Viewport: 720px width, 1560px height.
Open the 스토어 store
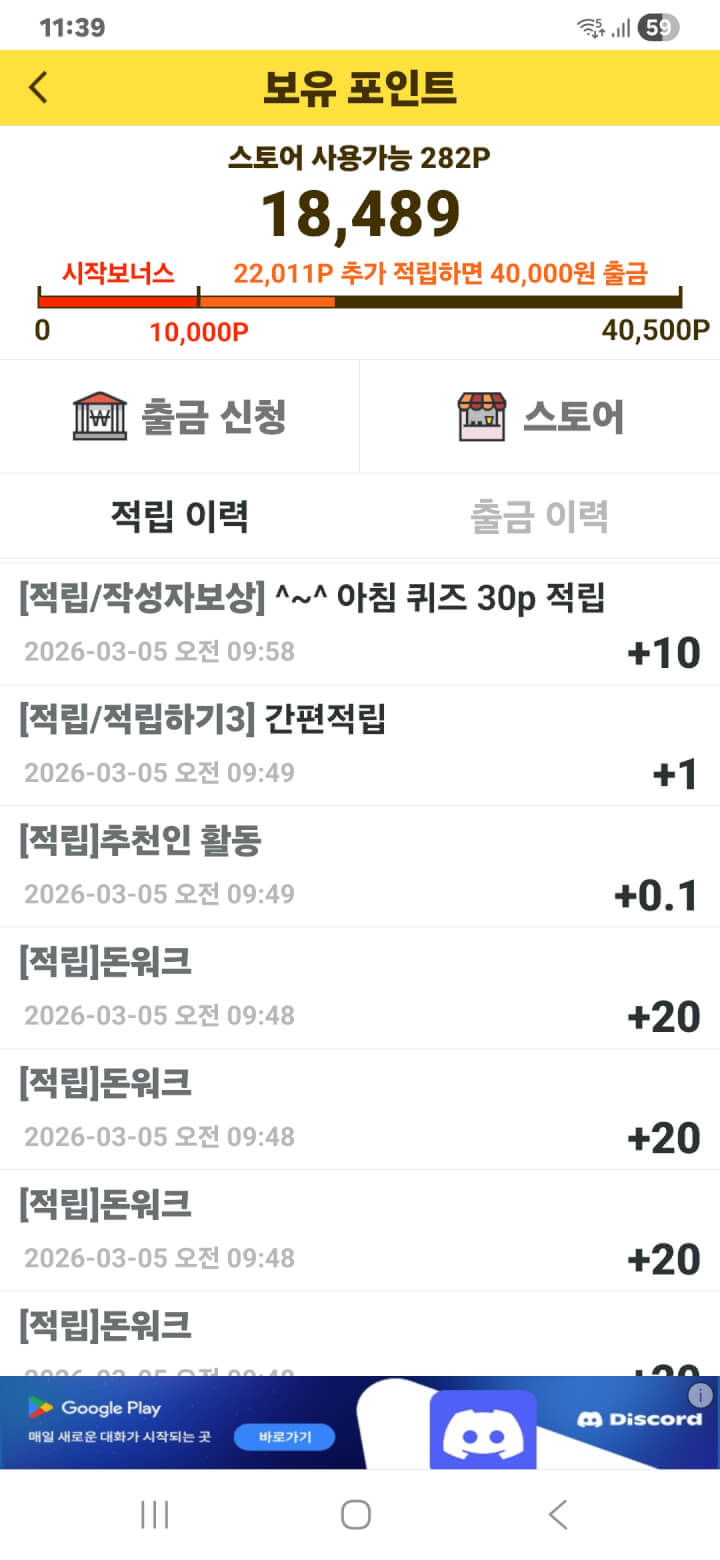(540, 416)
